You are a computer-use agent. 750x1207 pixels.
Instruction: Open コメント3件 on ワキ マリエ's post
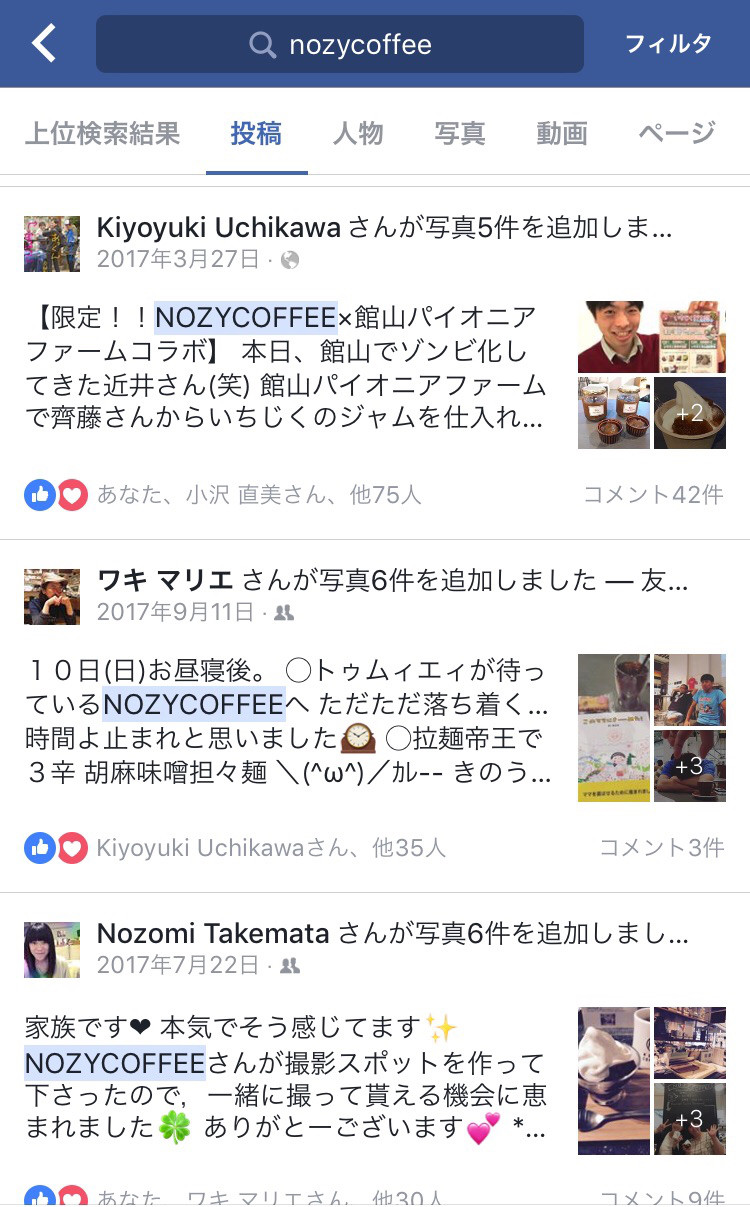661,848
